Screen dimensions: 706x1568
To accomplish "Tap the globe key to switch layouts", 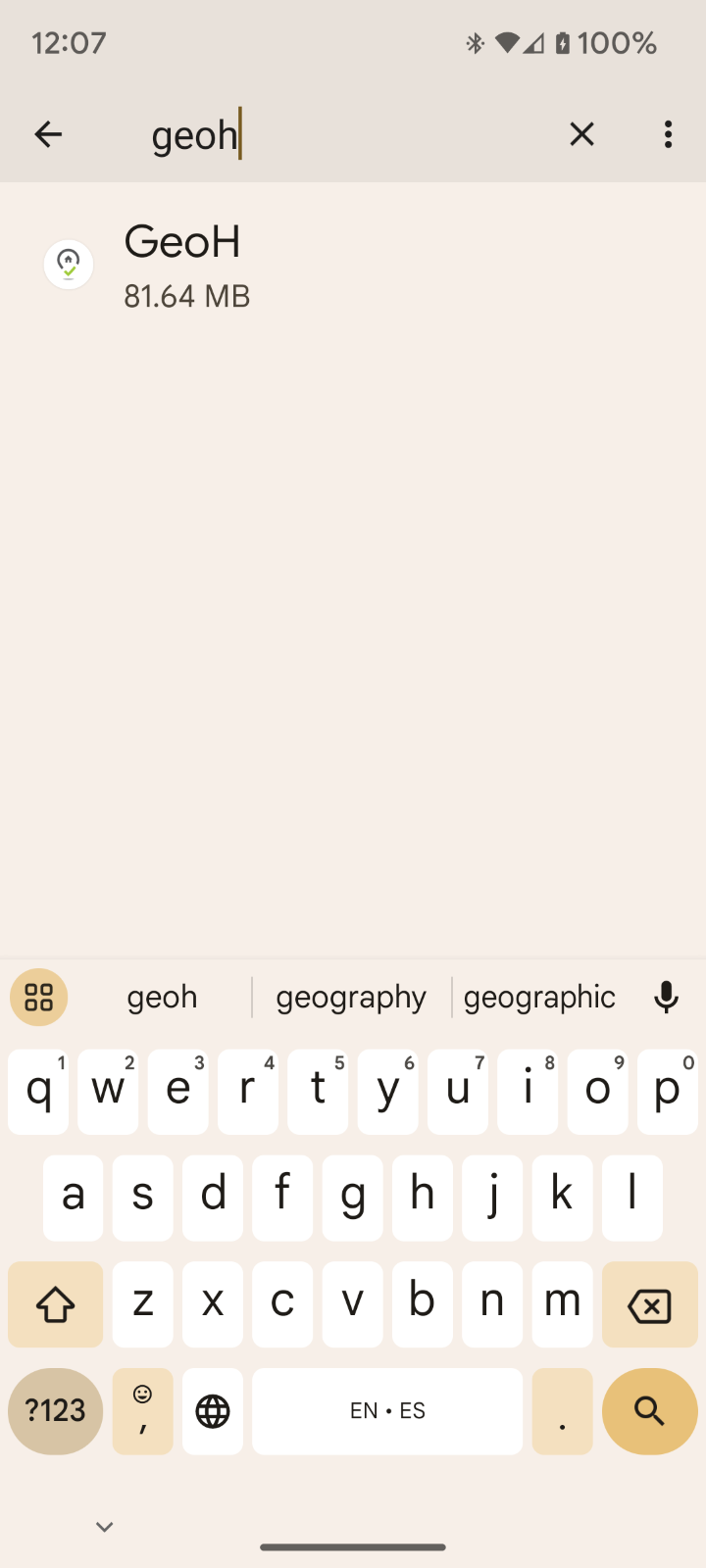I will 212,1411.
